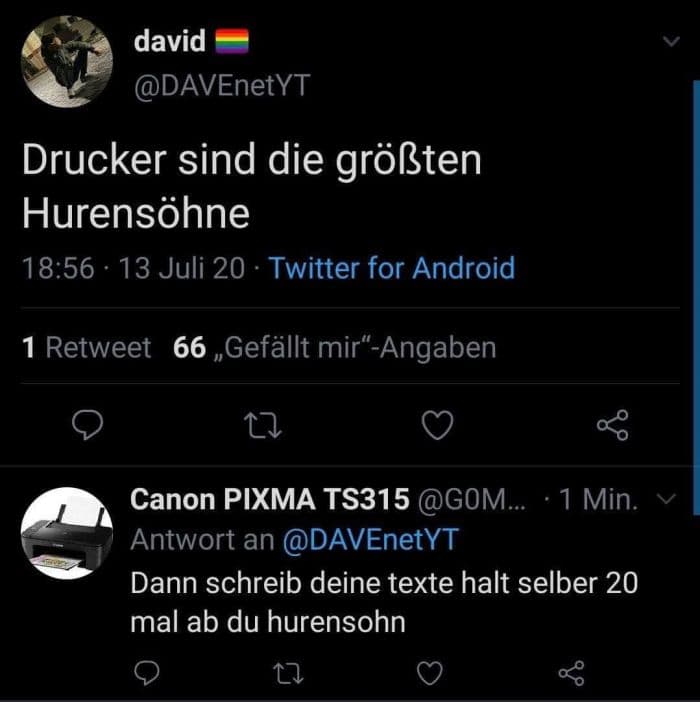Retweet david's tweet
This screenshot has width=700, height=702.
pyautogui.click(x=264, y=427)
